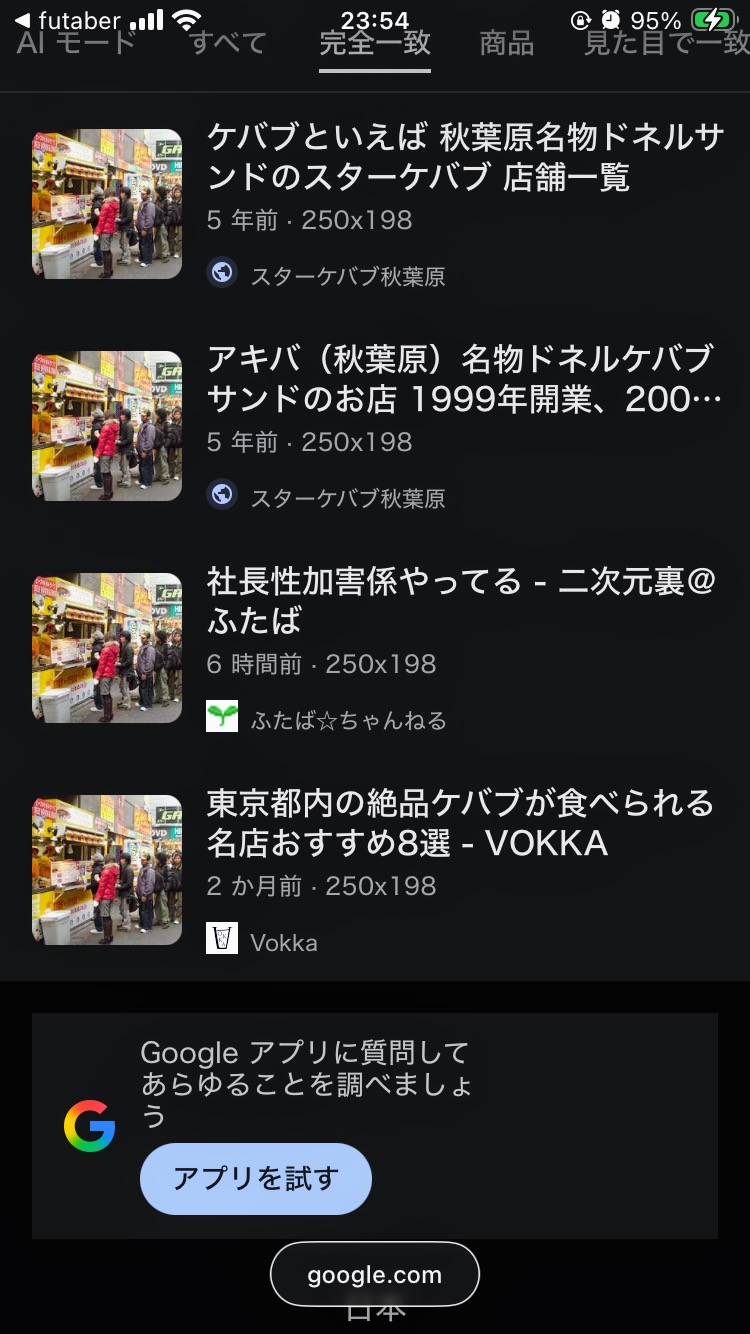The image size is (750, 1334).
Task: Open the アキバ名物ドネルケバブ 1999年開業 result
Action: (x=464, y=379)
